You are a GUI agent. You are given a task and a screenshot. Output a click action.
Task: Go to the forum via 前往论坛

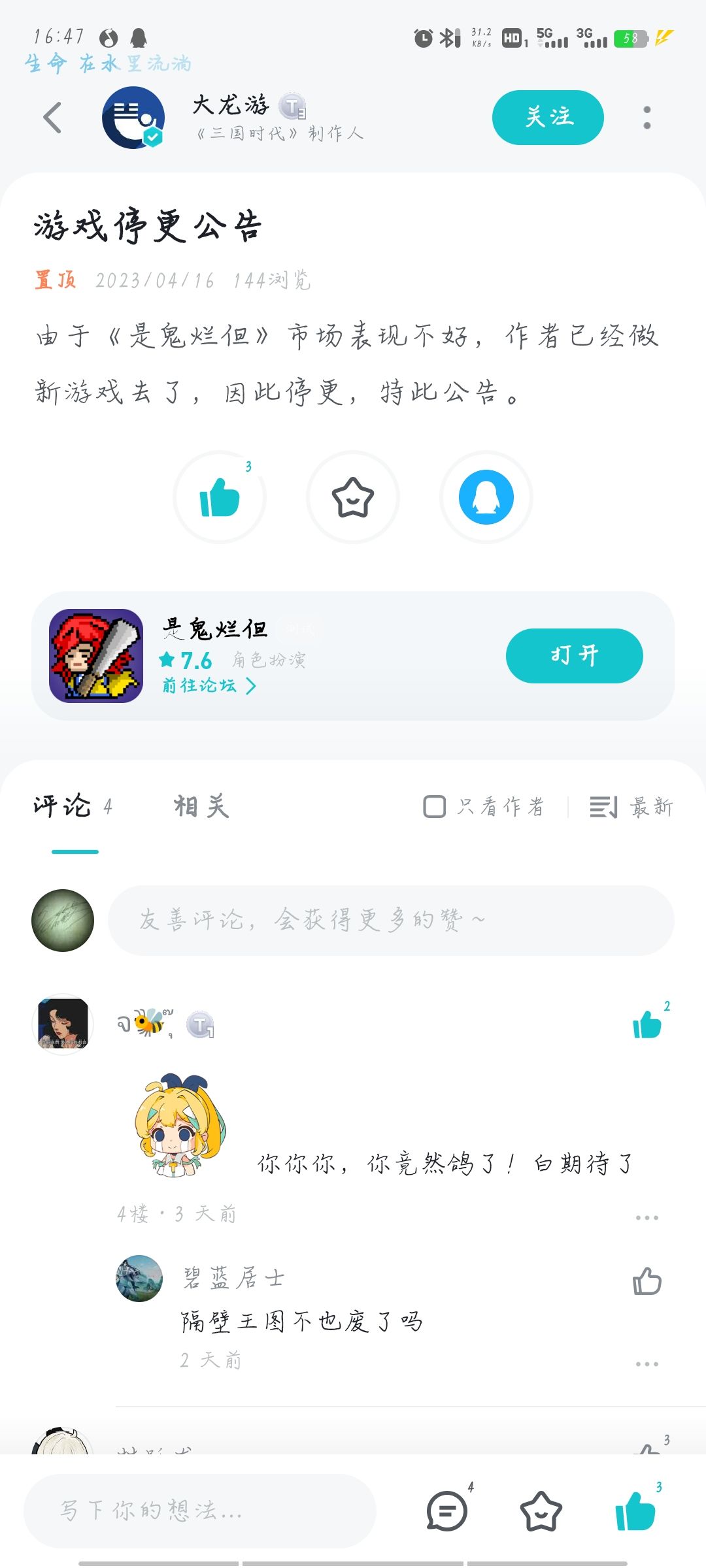(209, 685)
